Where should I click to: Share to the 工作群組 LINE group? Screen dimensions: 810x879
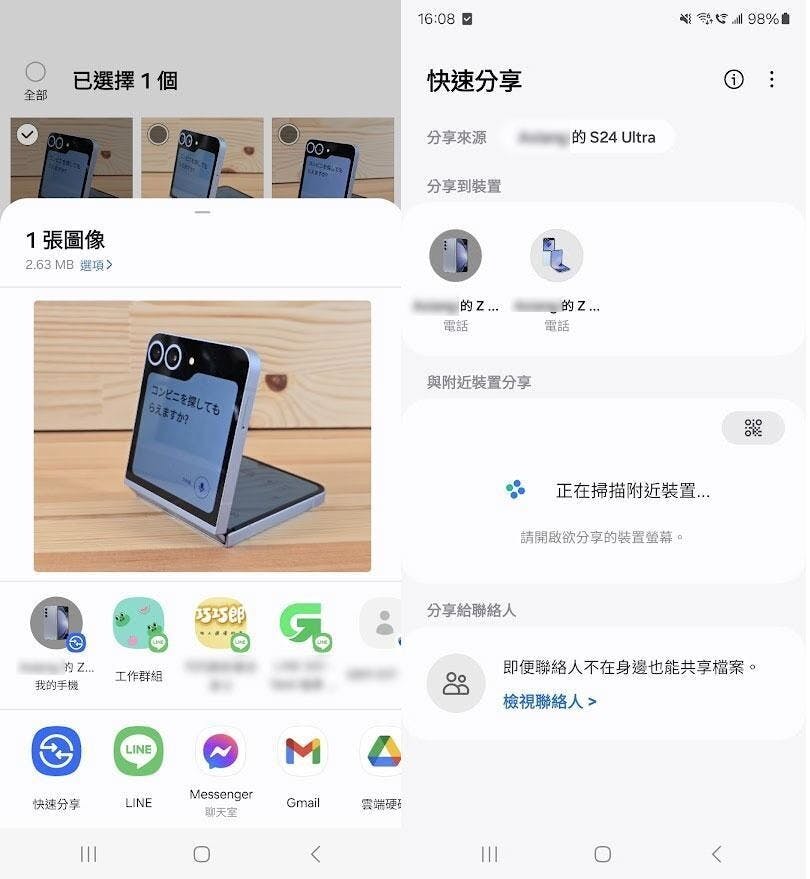coord(138,625)
